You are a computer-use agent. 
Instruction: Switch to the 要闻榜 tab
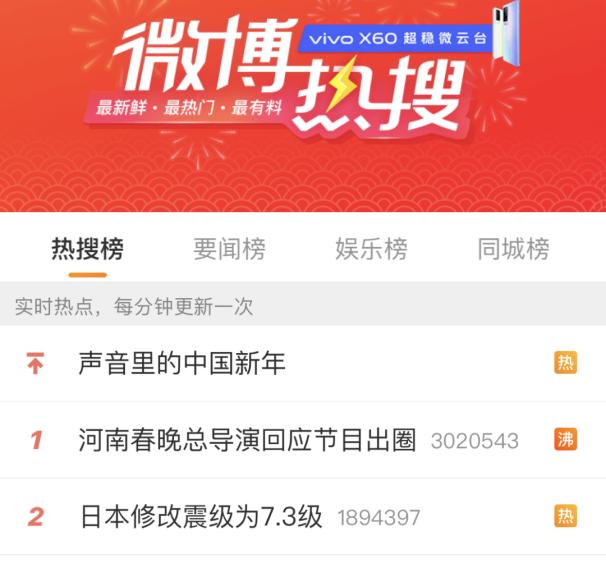(x=229, y=249)
